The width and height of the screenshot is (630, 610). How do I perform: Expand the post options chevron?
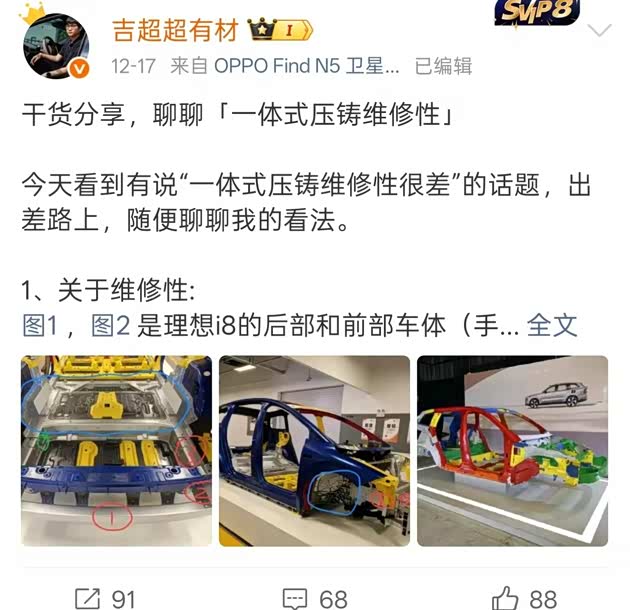(598, 31)
